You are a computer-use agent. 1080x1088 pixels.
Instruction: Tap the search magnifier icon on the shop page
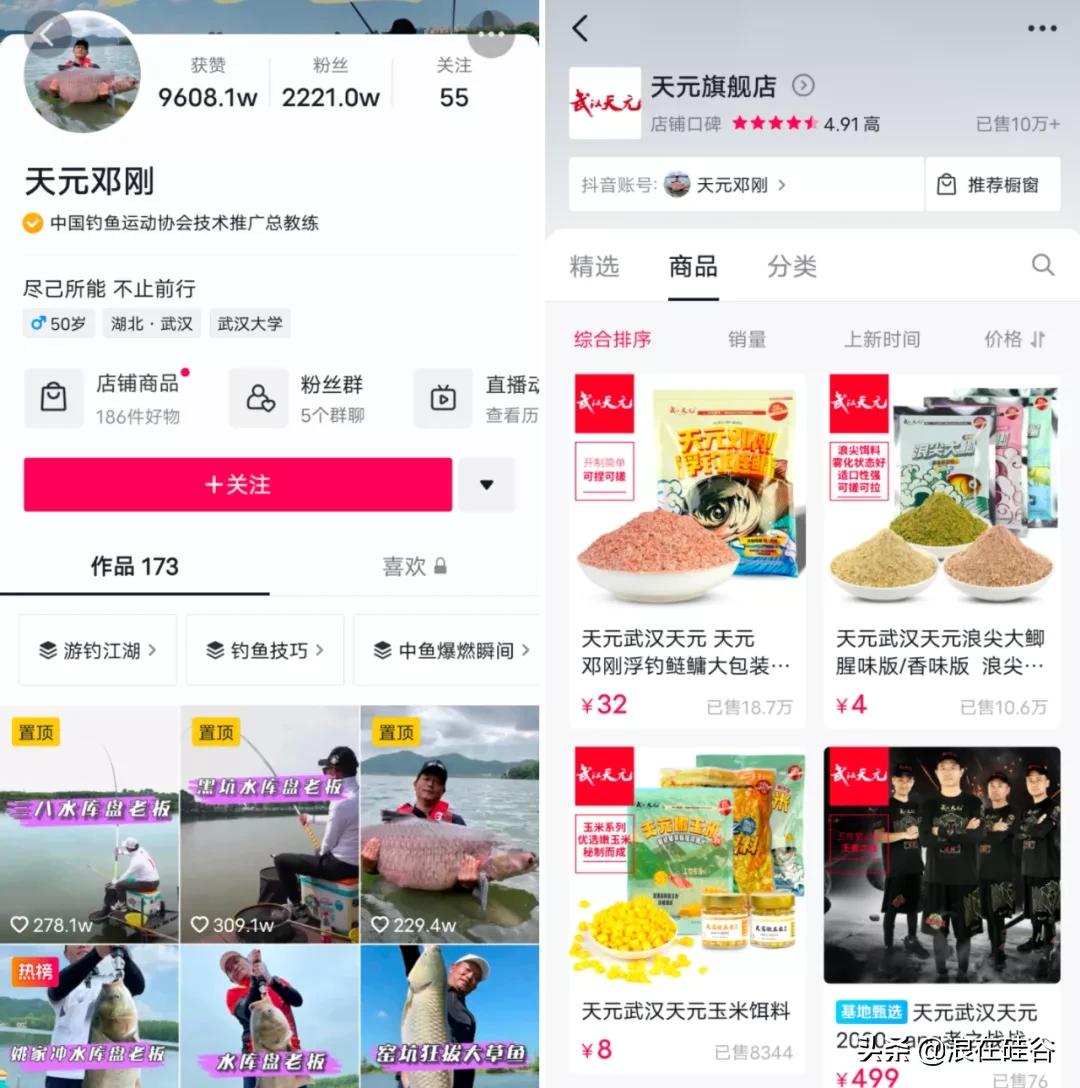(1043, 265)
